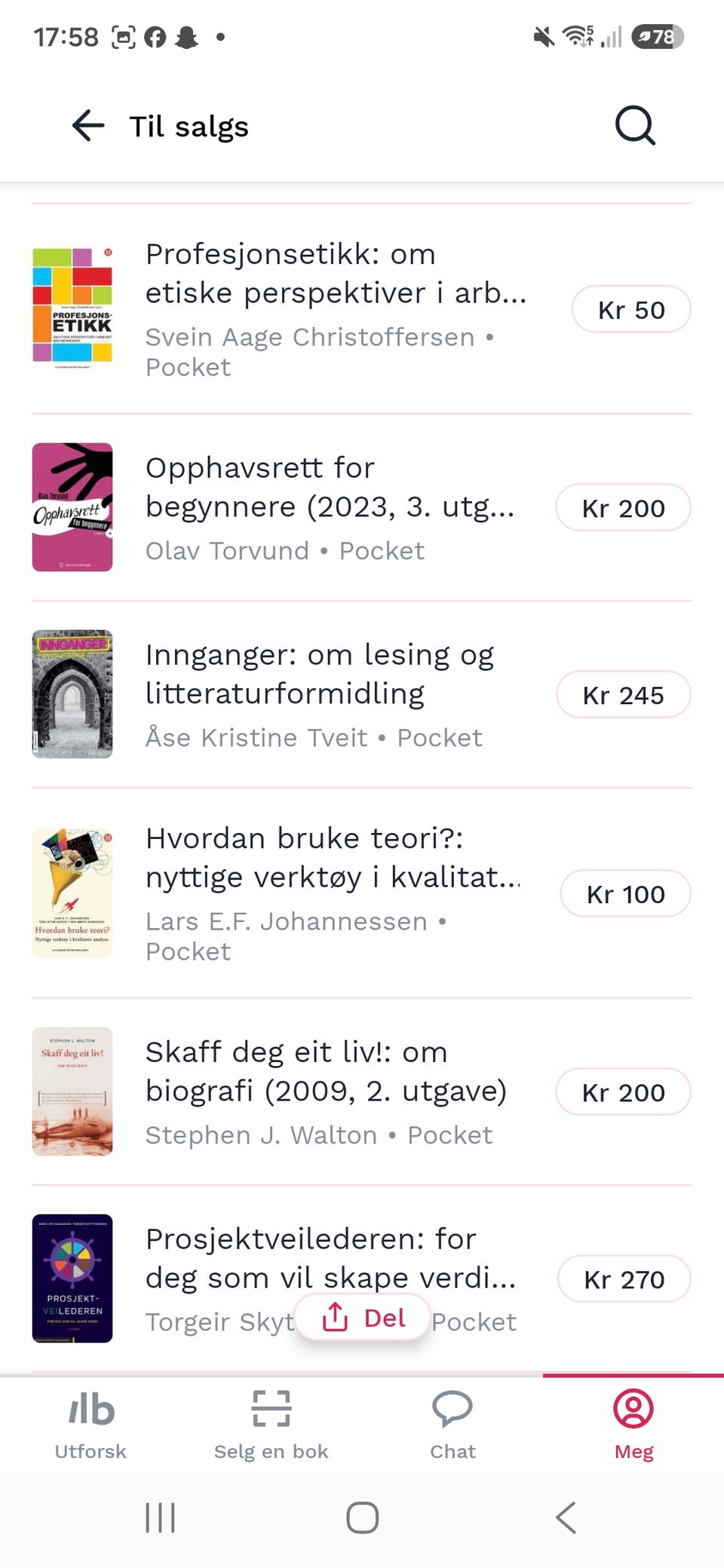The height and width of the screenshot is (1568, 724).
Task: Open Innganger: om lesing og litteraturformidling
Action: 362,694
